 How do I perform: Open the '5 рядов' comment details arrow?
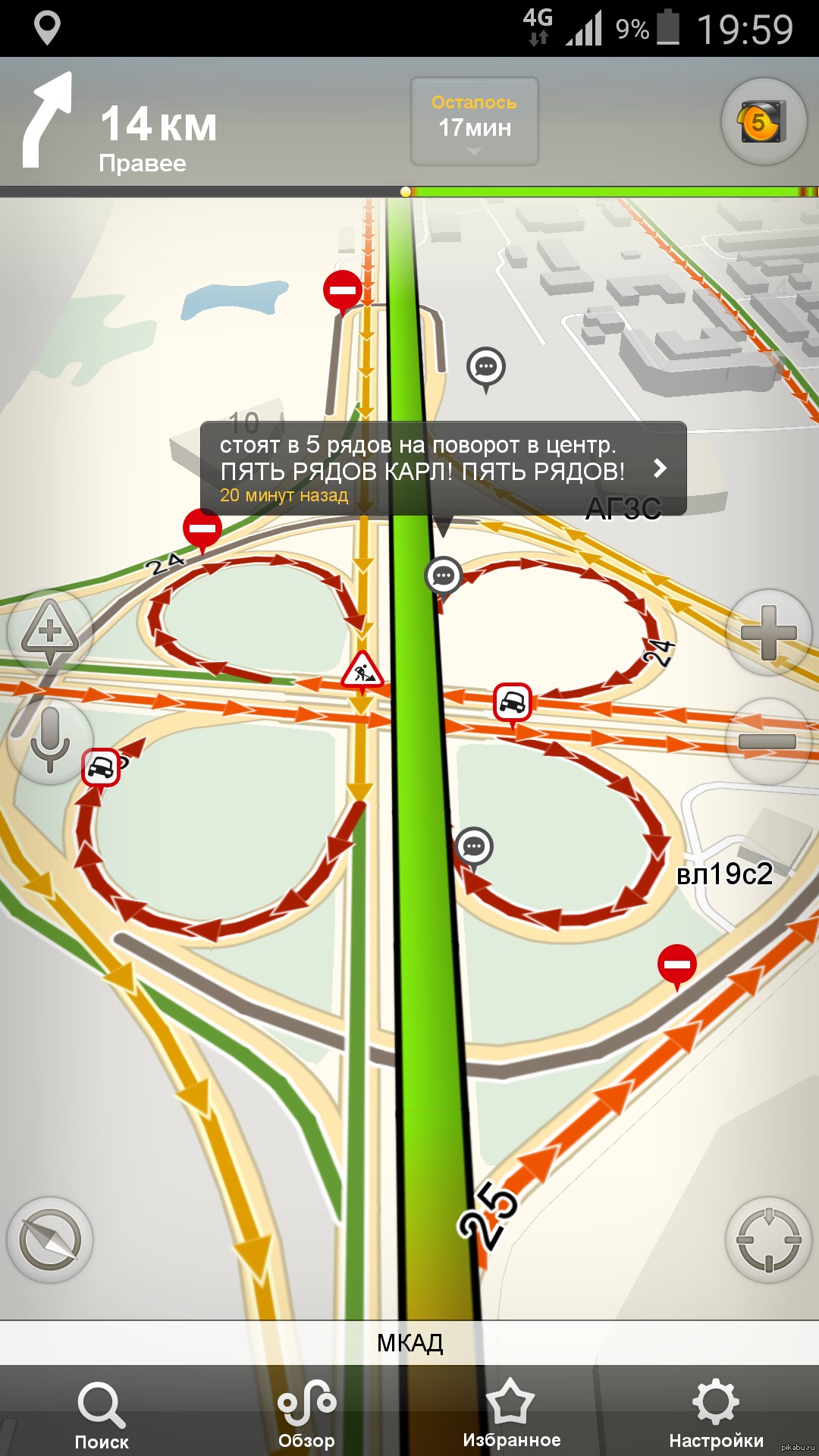[660, 469]
